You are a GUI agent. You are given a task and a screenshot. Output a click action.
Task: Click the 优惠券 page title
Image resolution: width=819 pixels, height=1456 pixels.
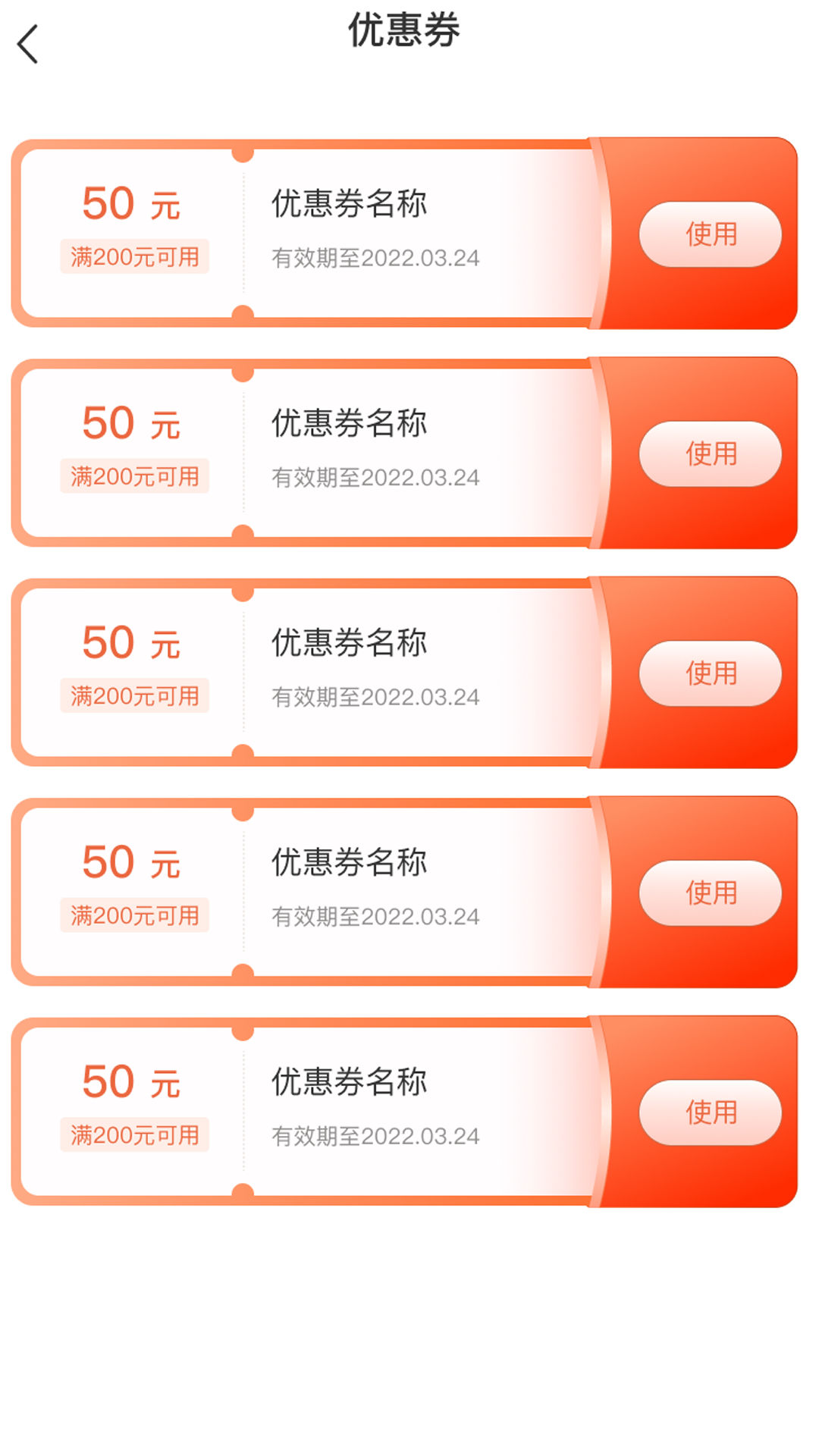405,30
